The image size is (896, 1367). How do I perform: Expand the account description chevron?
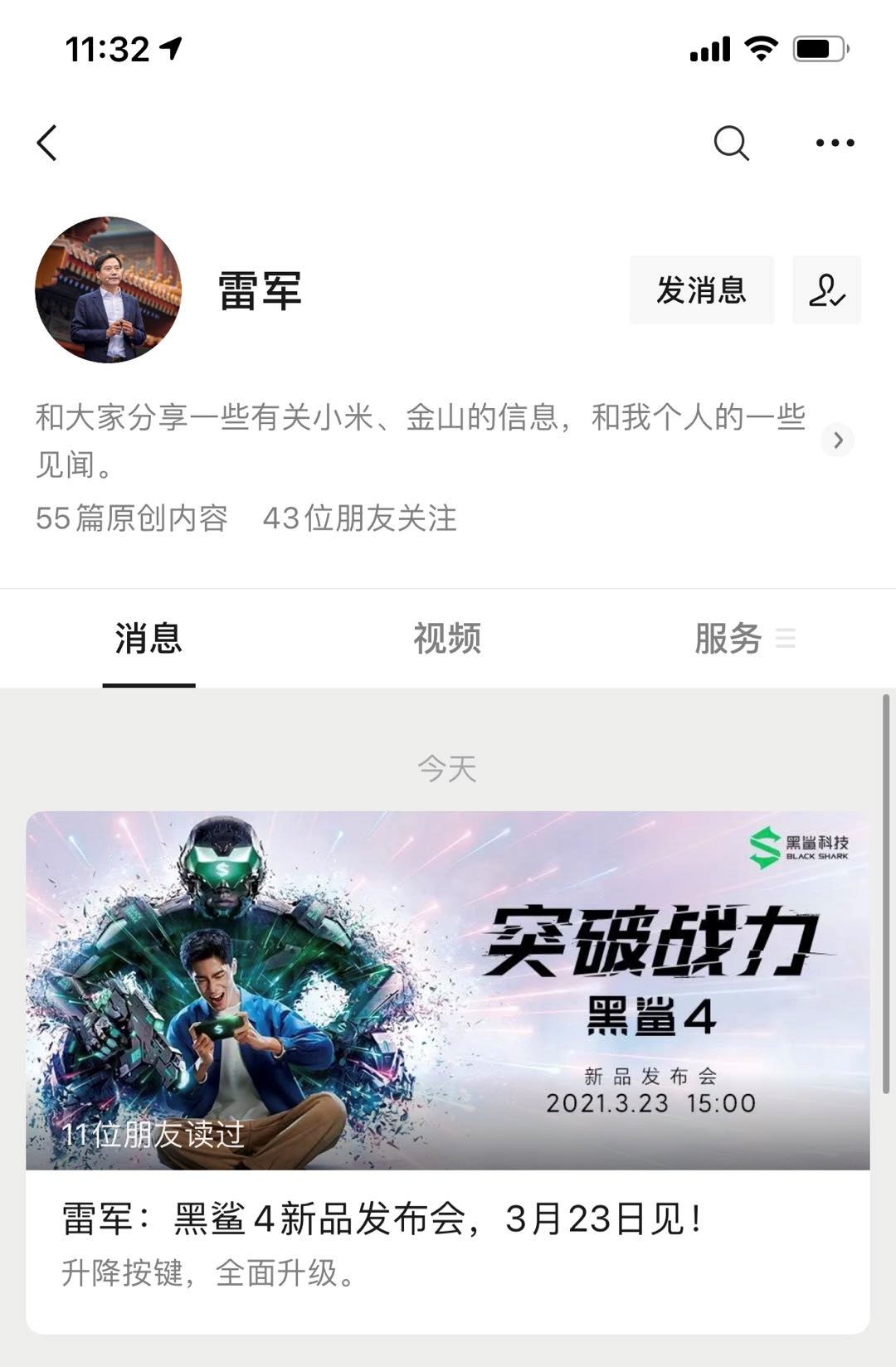coord(838,440)
